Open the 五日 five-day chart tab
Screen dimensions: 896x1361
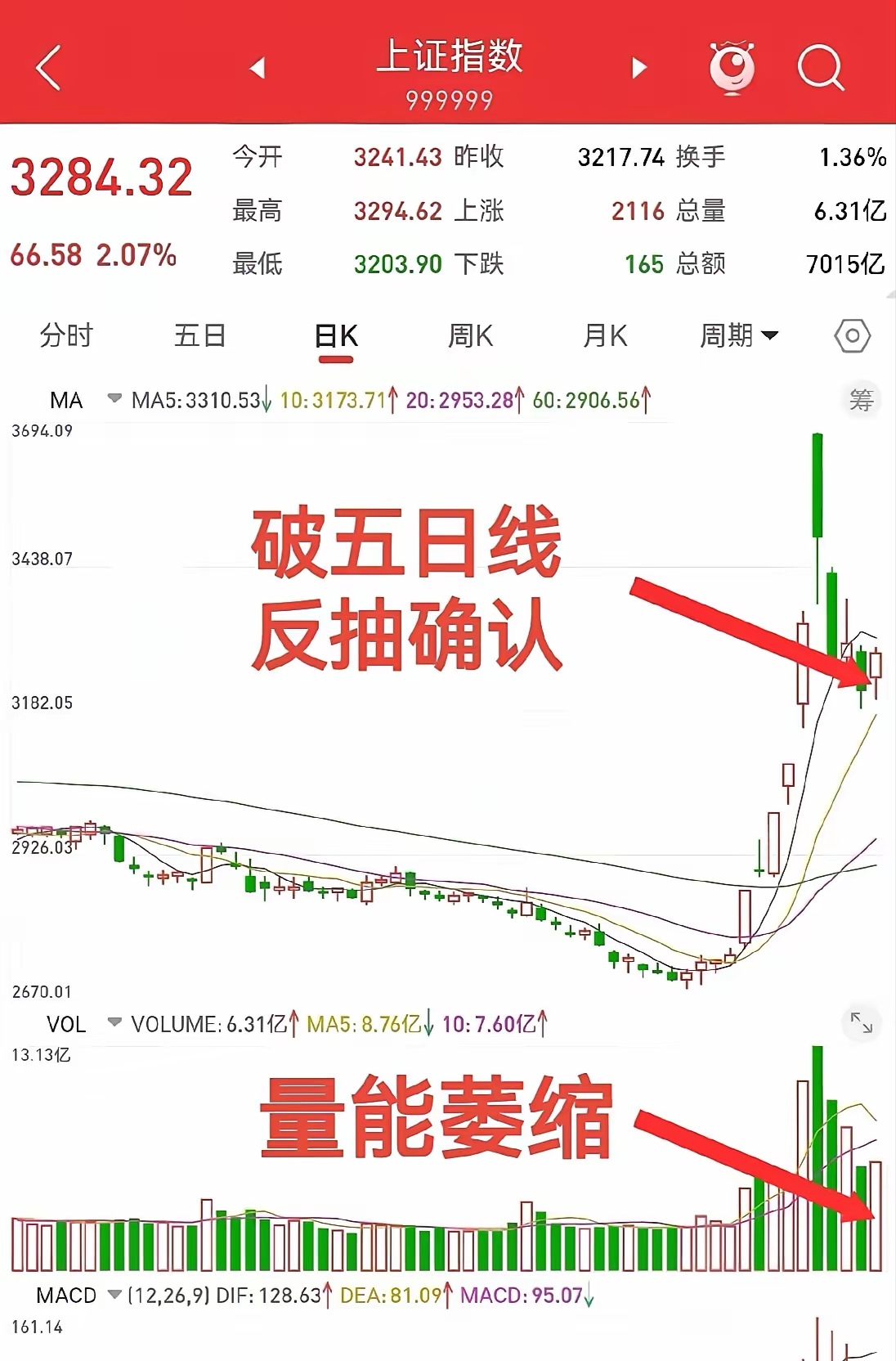tap(199, 334)
